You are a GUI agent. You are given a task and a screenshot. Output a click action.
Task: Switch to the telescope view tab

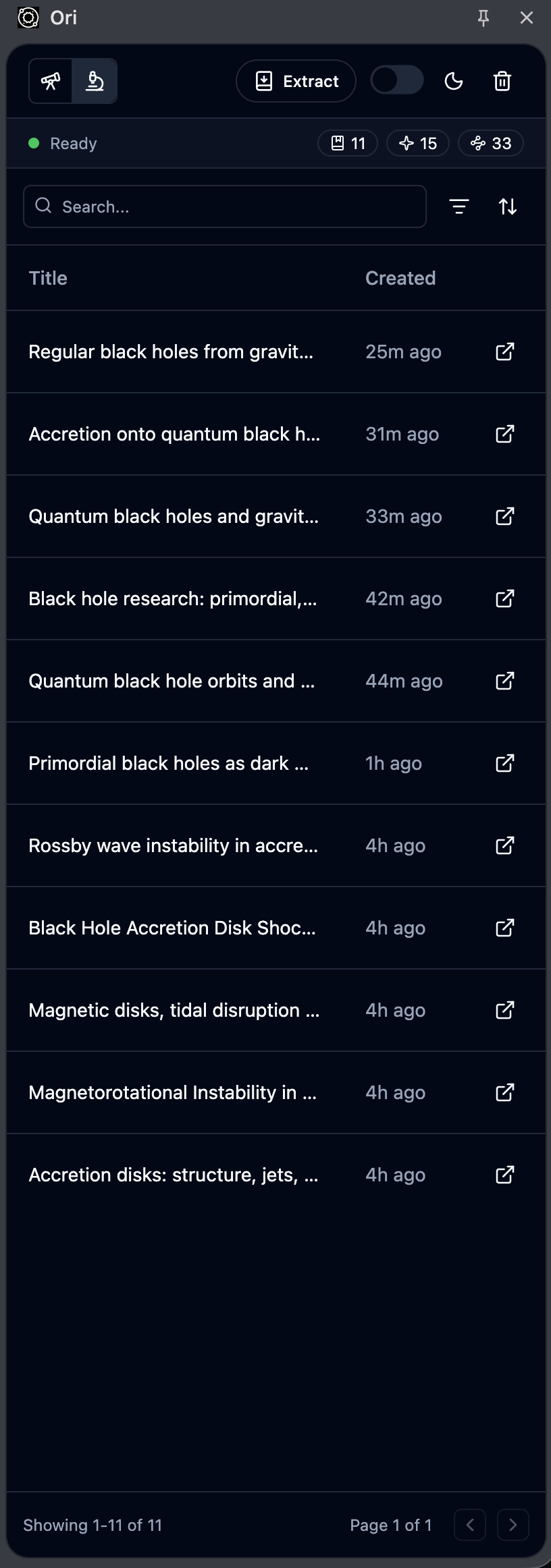51,81
